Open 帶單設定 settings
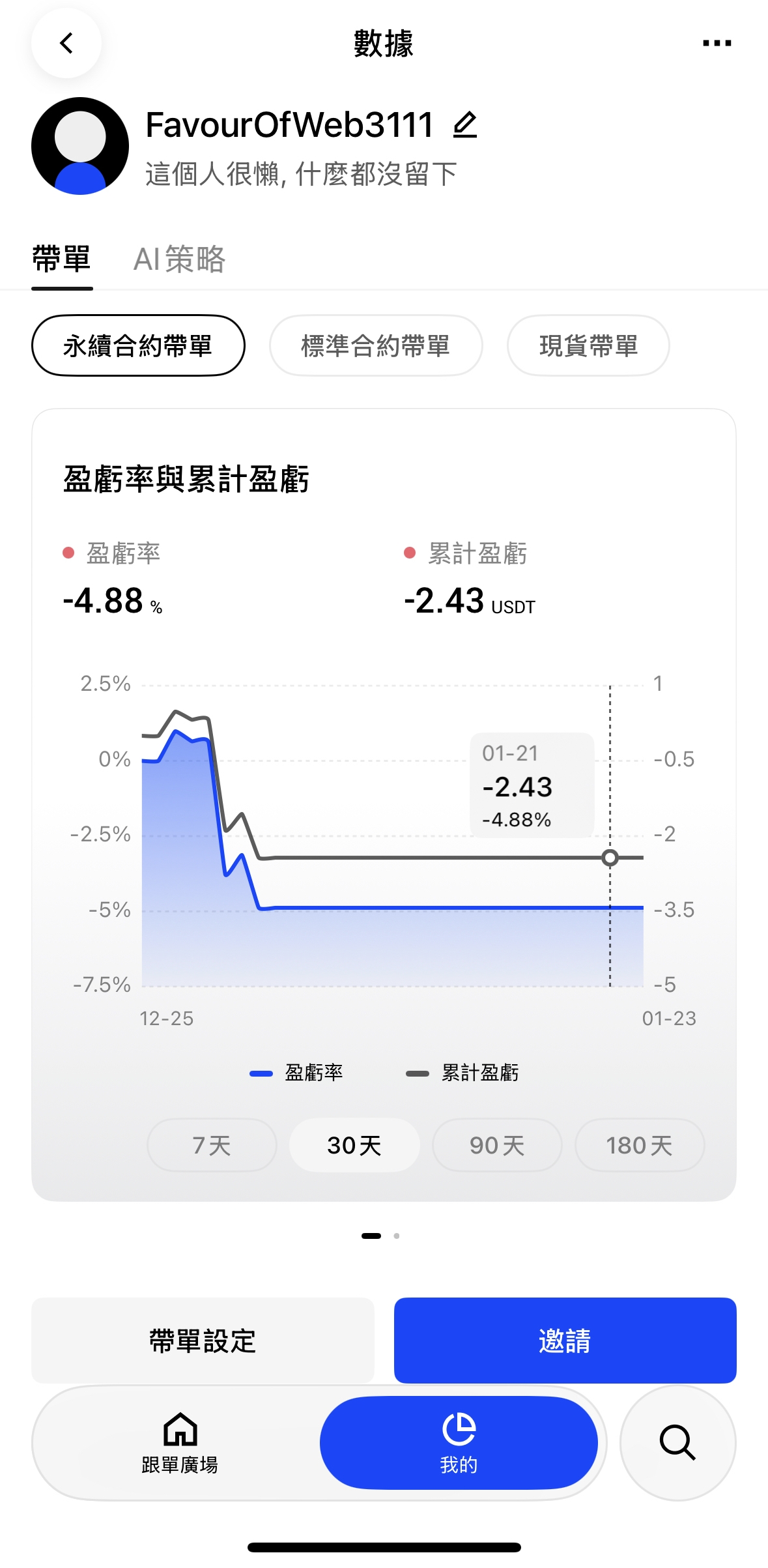 pyautogui.click(x=203, y=1341)
